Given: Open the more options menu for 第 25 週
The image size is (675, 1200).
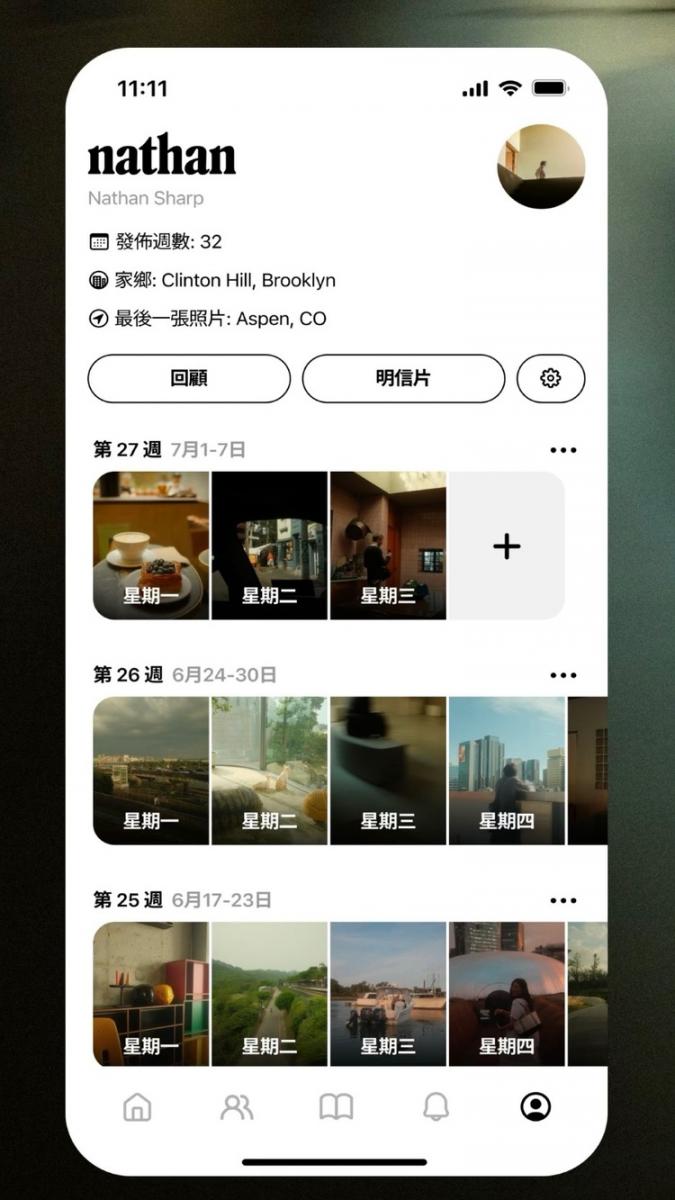Looking at the screenshot, I should click(563, 900).
